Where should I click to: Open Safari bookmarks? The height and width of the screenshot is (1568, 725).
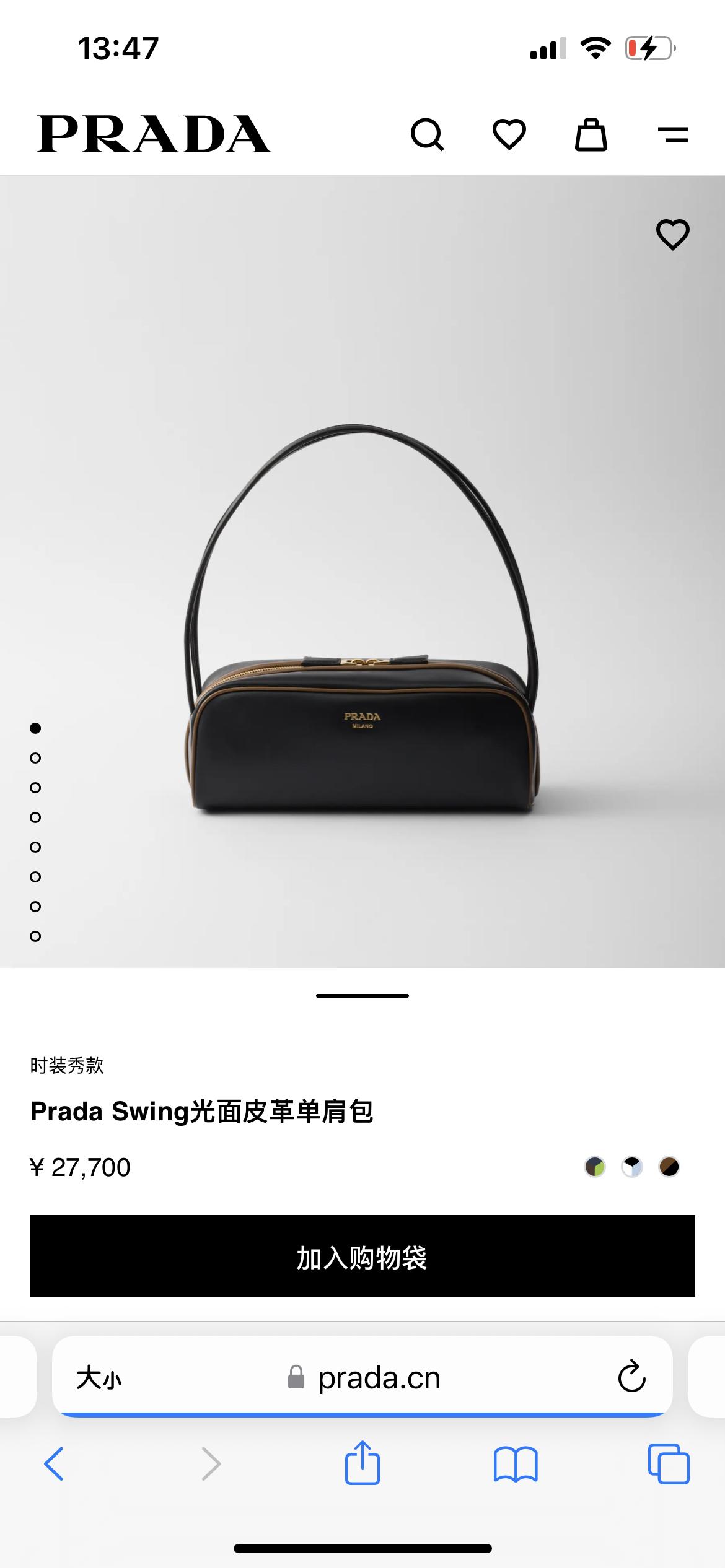coord(516,1464)
